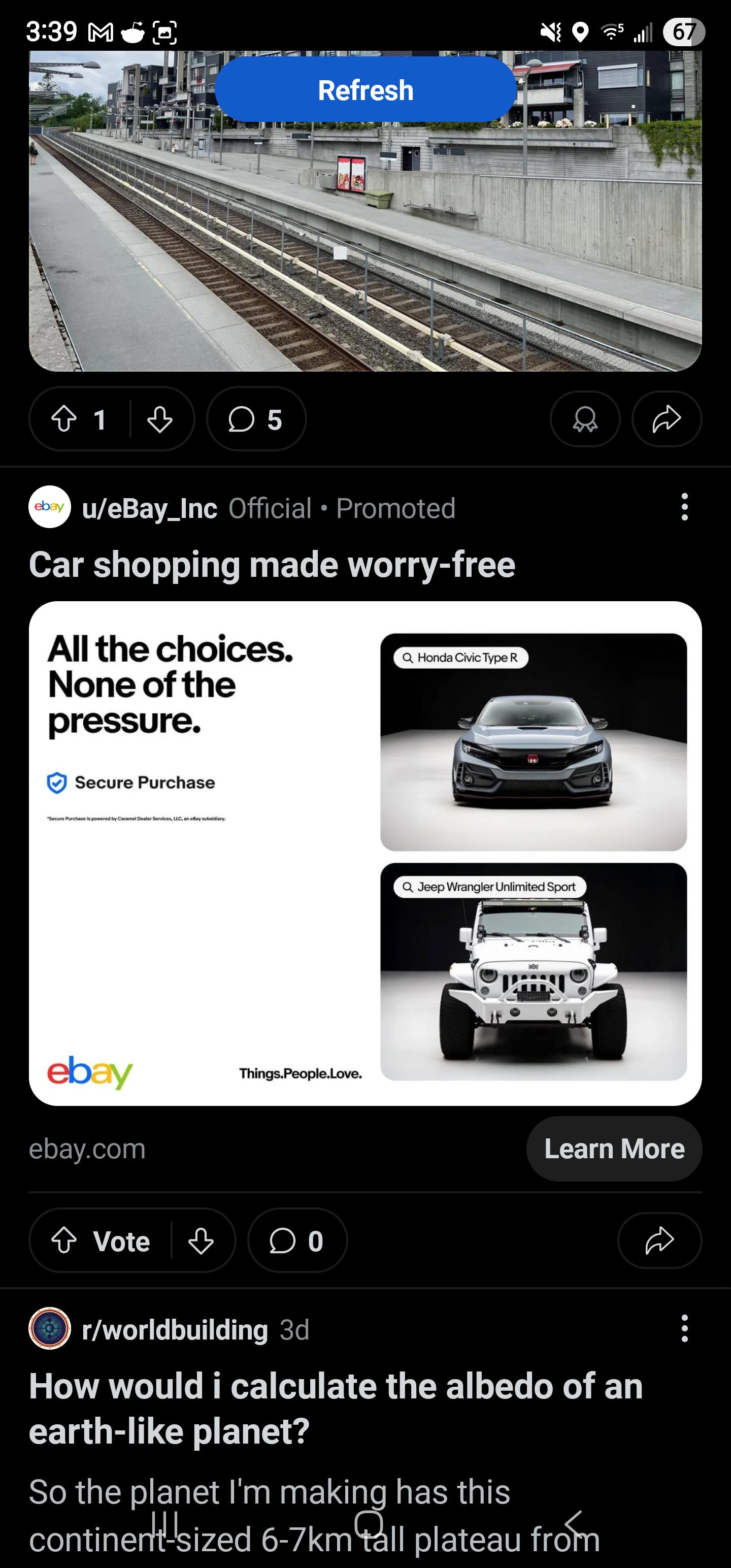Tap the blue Refresh button

click(x=365, y=89)
